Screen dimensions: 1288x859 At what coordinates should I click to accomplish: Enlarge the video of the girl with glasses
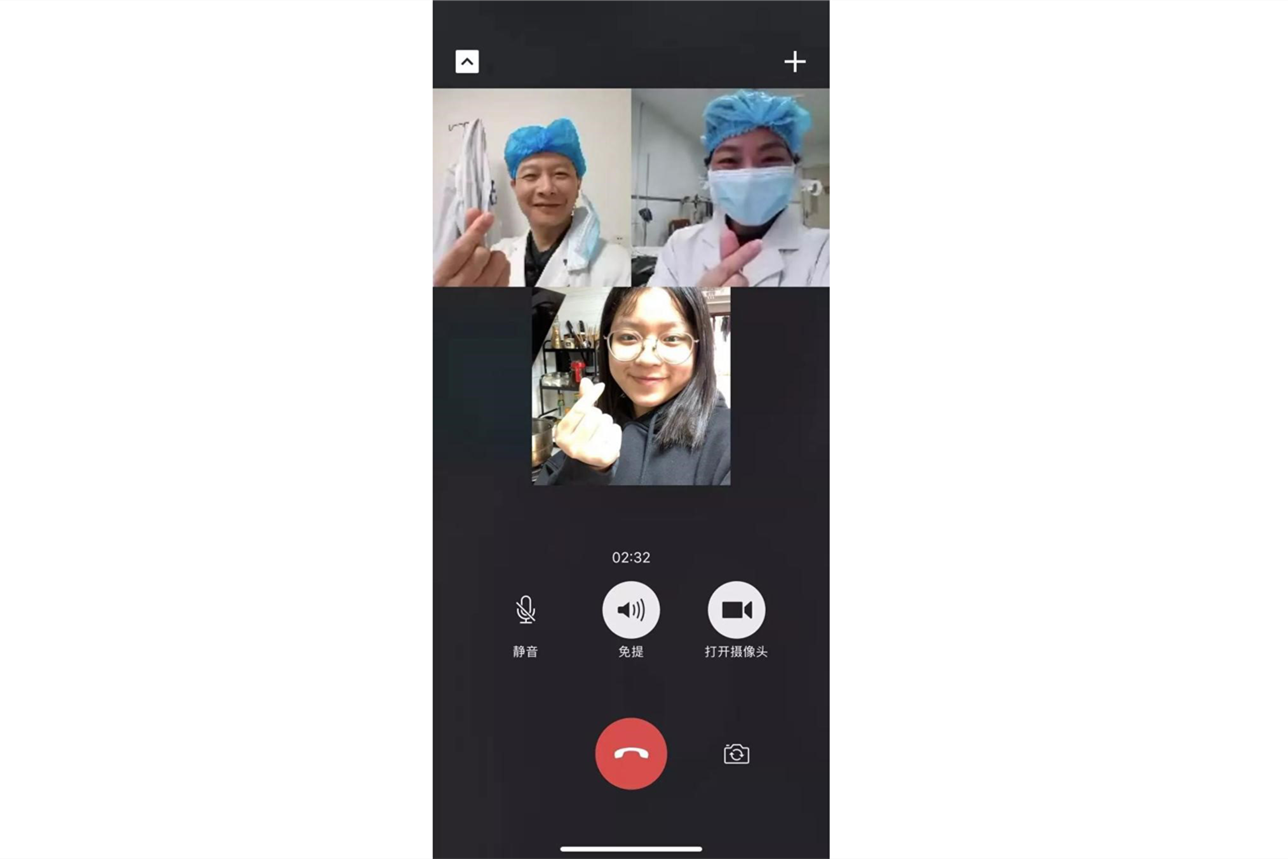coord(631,386)
